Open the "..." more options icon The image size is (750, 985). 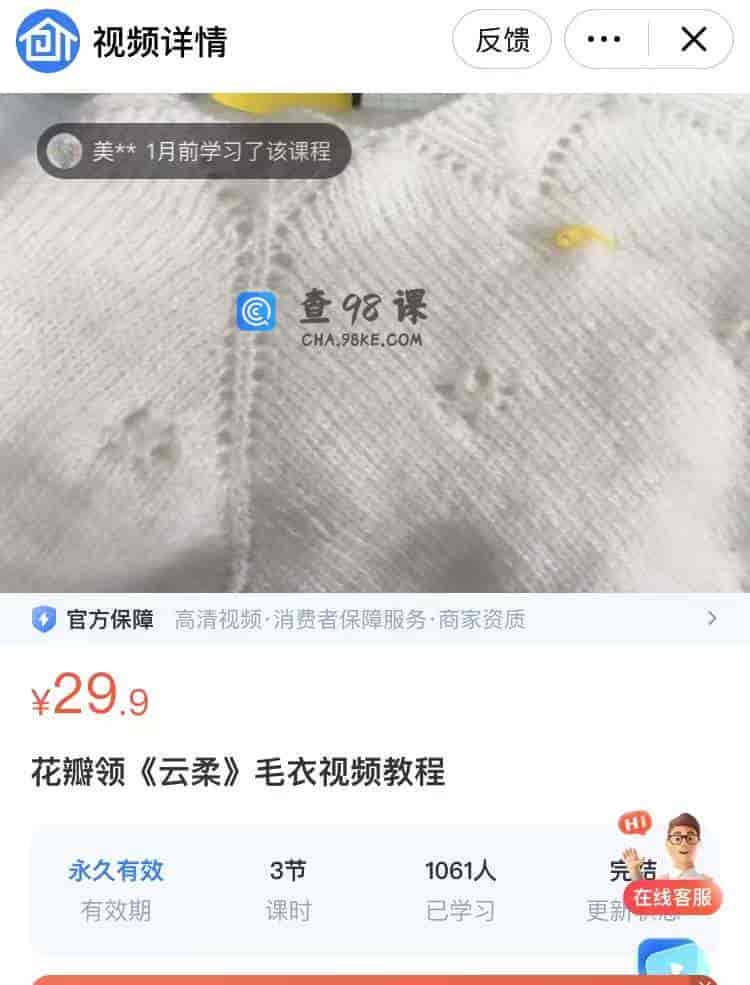click(x=605, y=38)
